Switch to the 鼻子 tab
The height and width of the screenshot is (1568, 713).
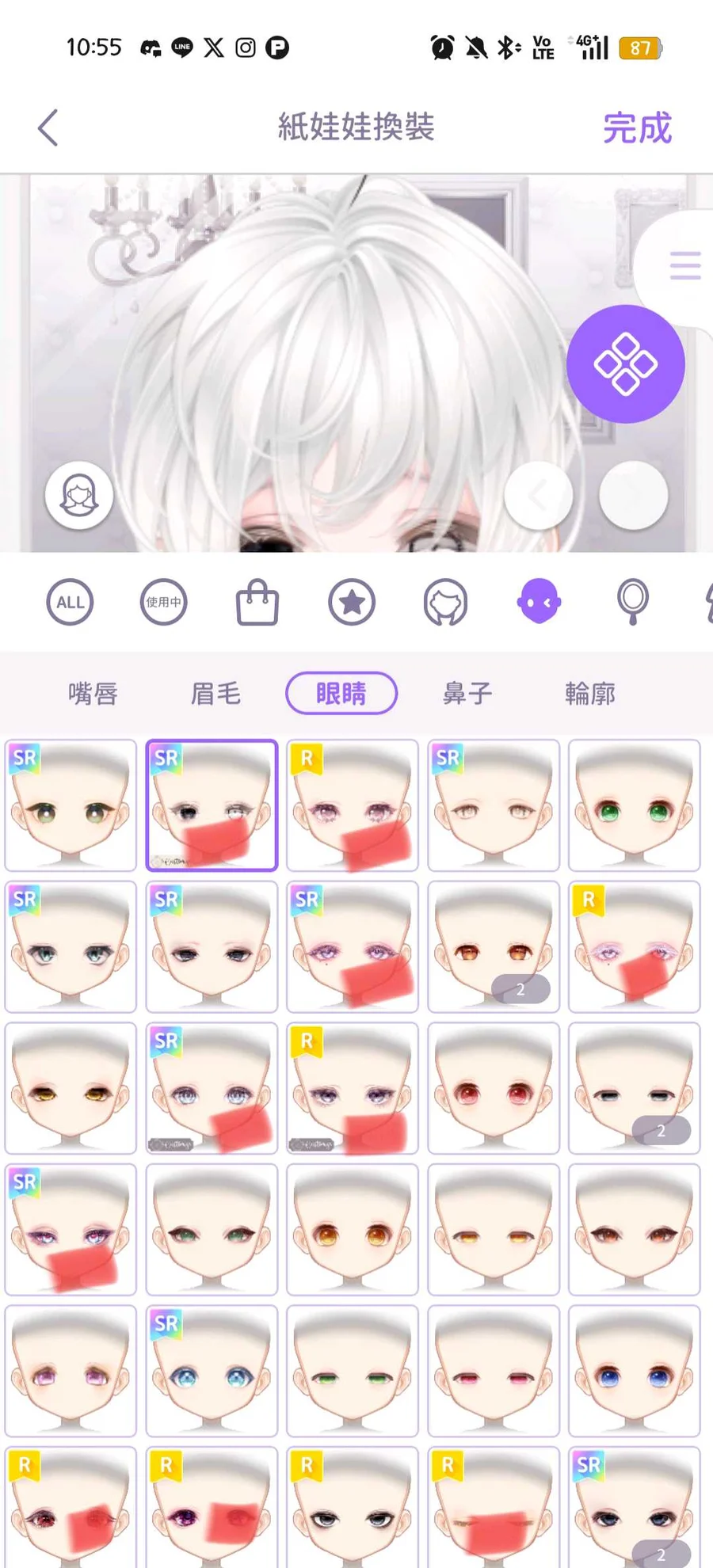[467, 694]
